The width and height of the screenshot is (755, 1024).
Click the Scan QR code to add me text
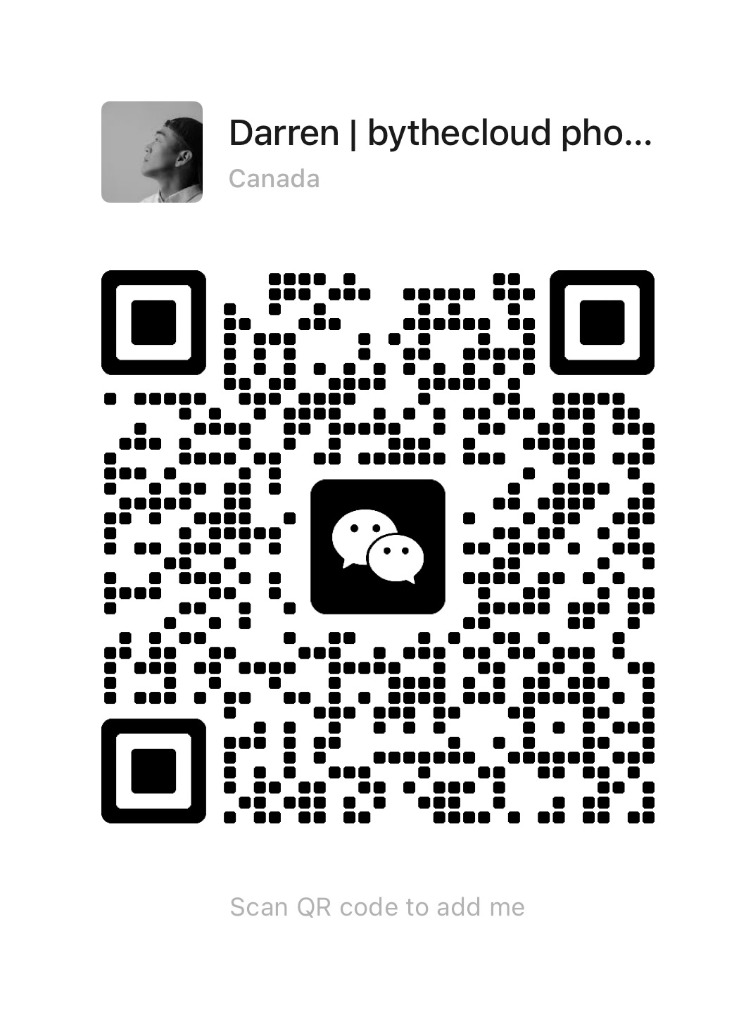pyautogui.click(x=377, y=906)
